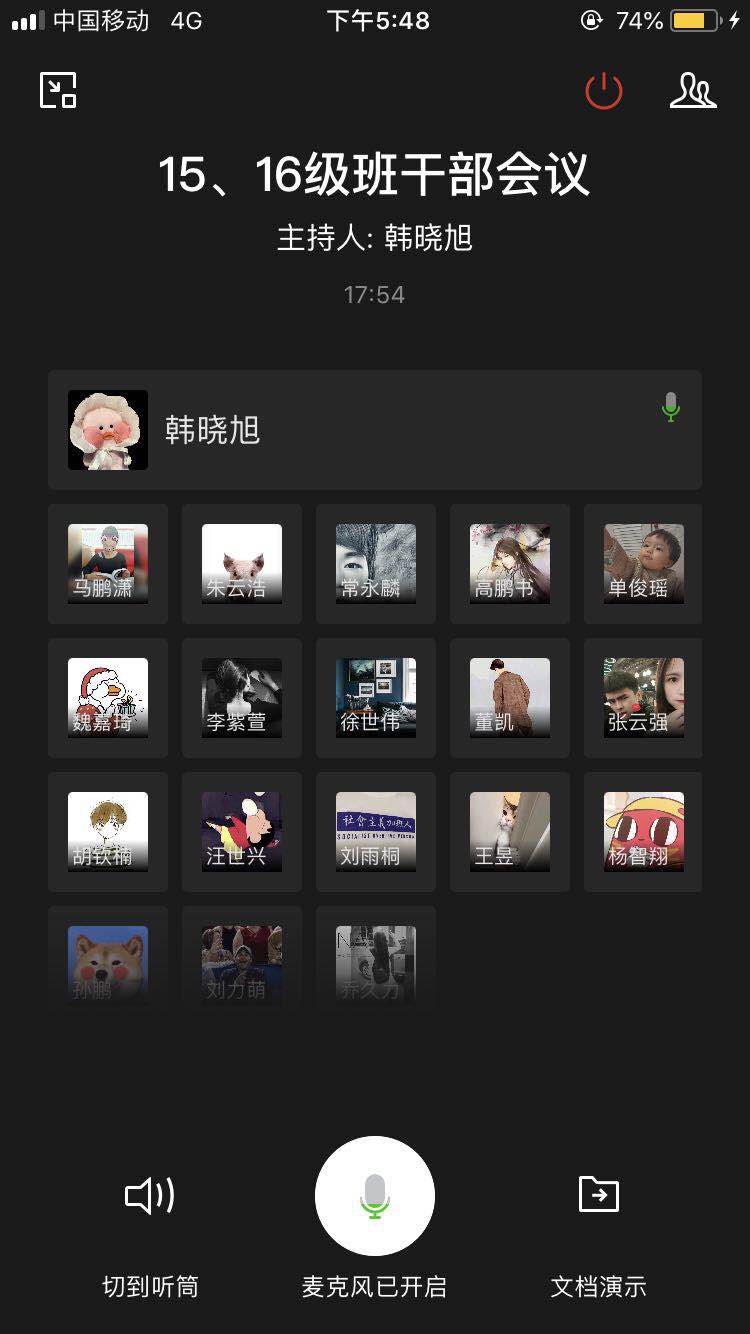This screenshot has height=1334, width=750.
Task: Tap participant 朱云浩's tile
Action: (242, 564)
